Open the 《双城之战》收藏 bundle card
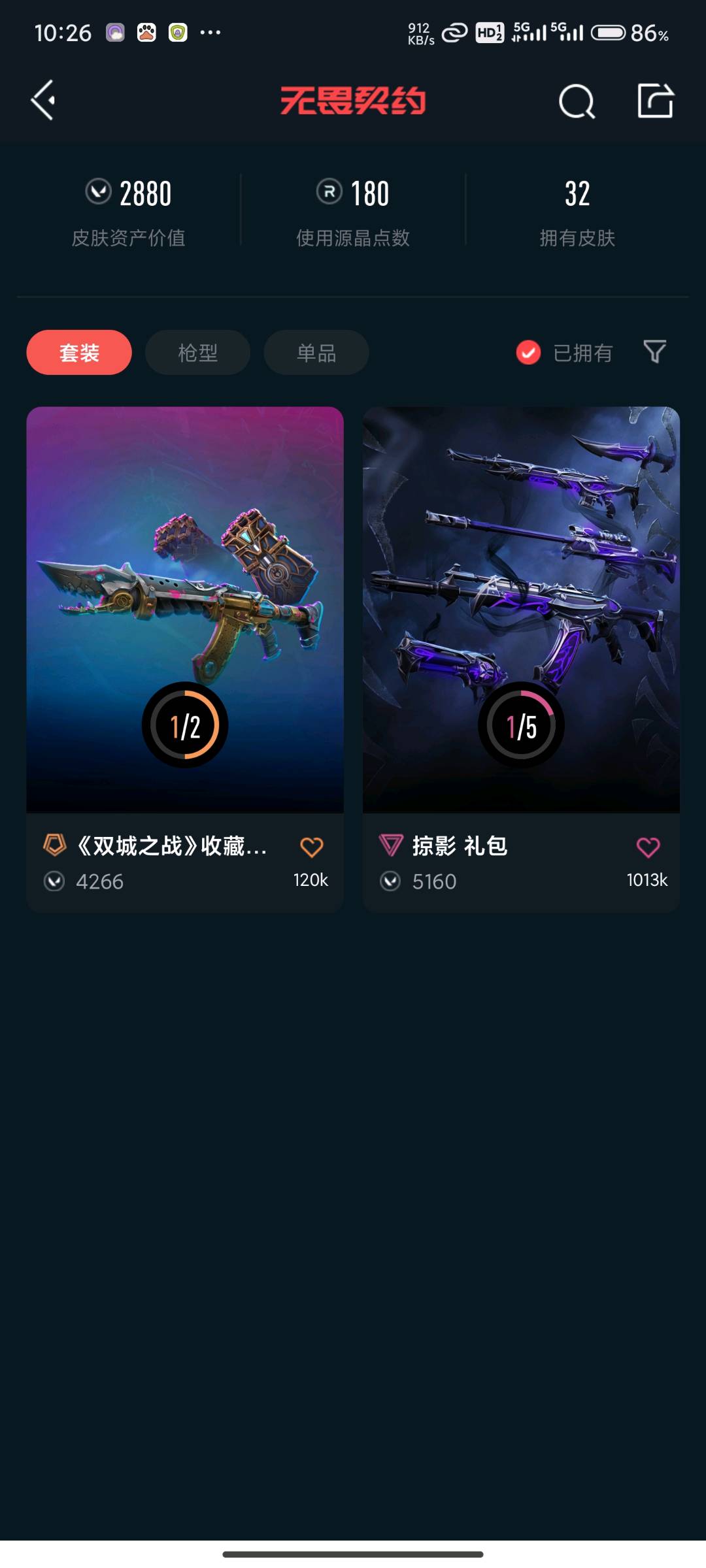 (185, 659)
